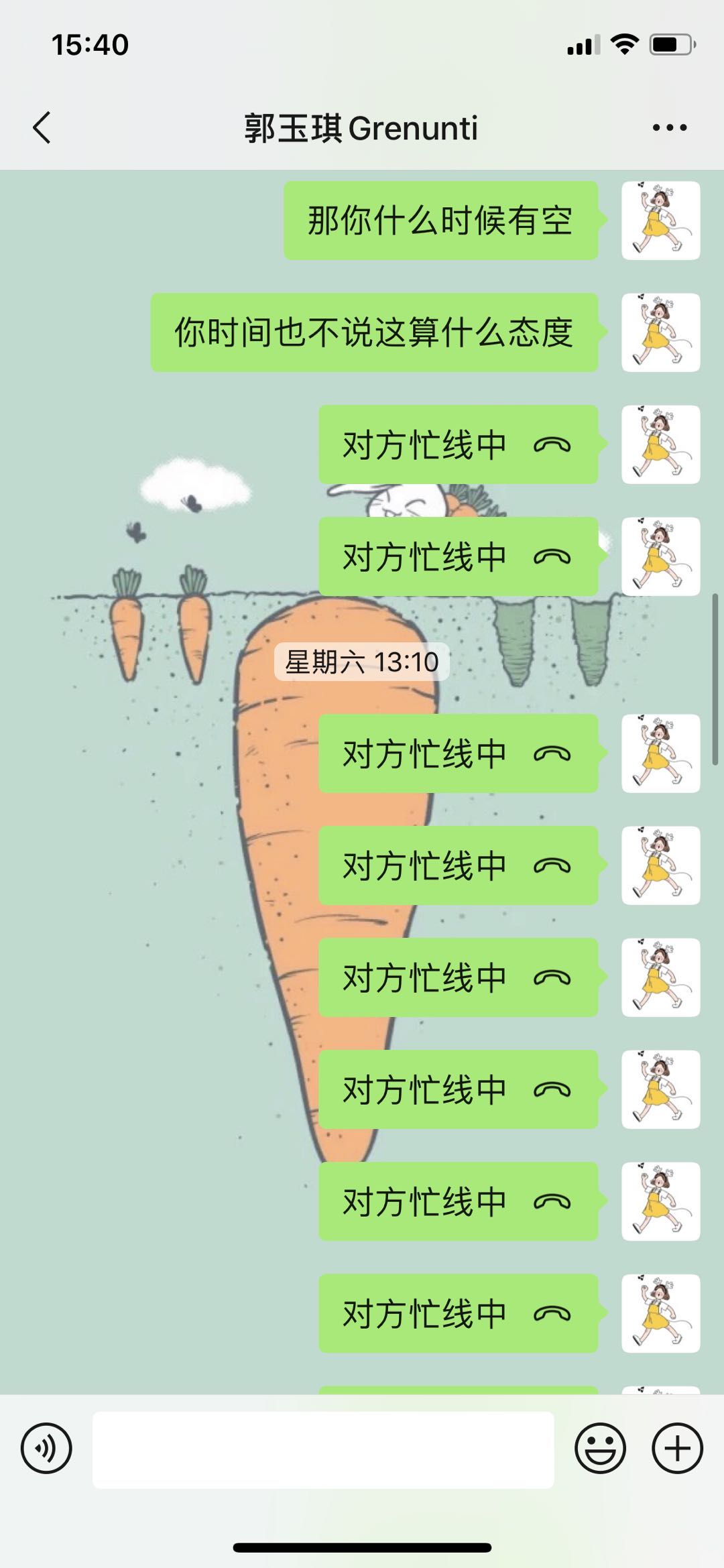
Task: Open the plus attachments menu
Action: point(677,1448)
